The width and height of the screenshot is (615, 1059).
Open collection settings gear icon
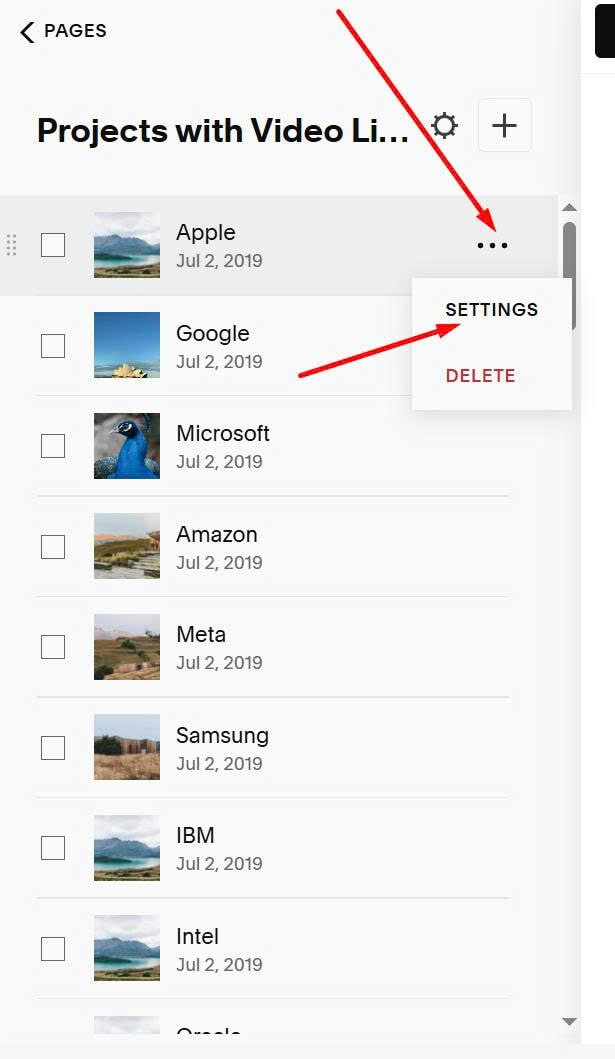coord(444,126)
